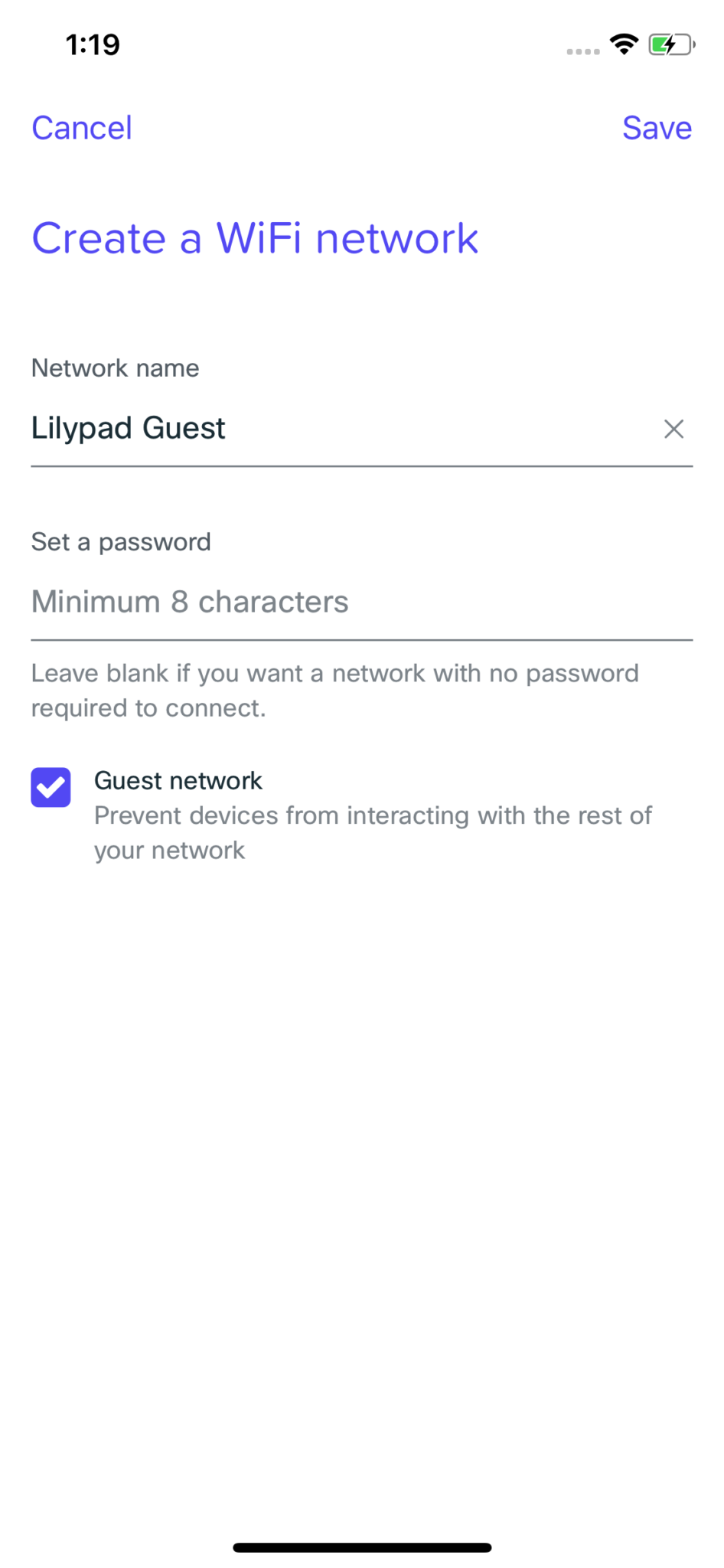Viewport: 724px width, 1568px height.
Task: Clear the Network name field using the X icon
Action: point(674,429)
